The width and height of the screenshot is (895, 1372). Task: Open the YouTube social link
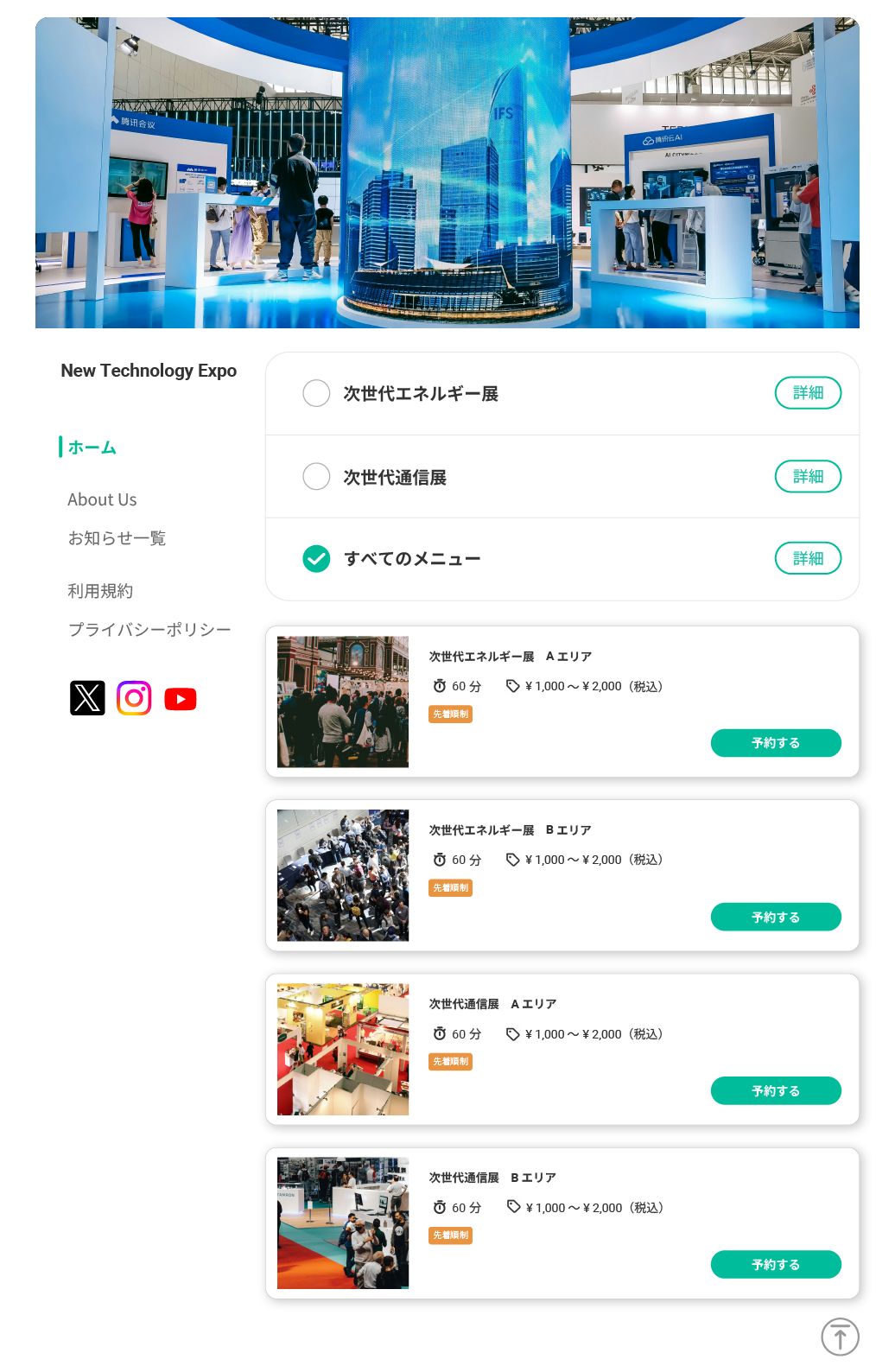tap(181, 699)
